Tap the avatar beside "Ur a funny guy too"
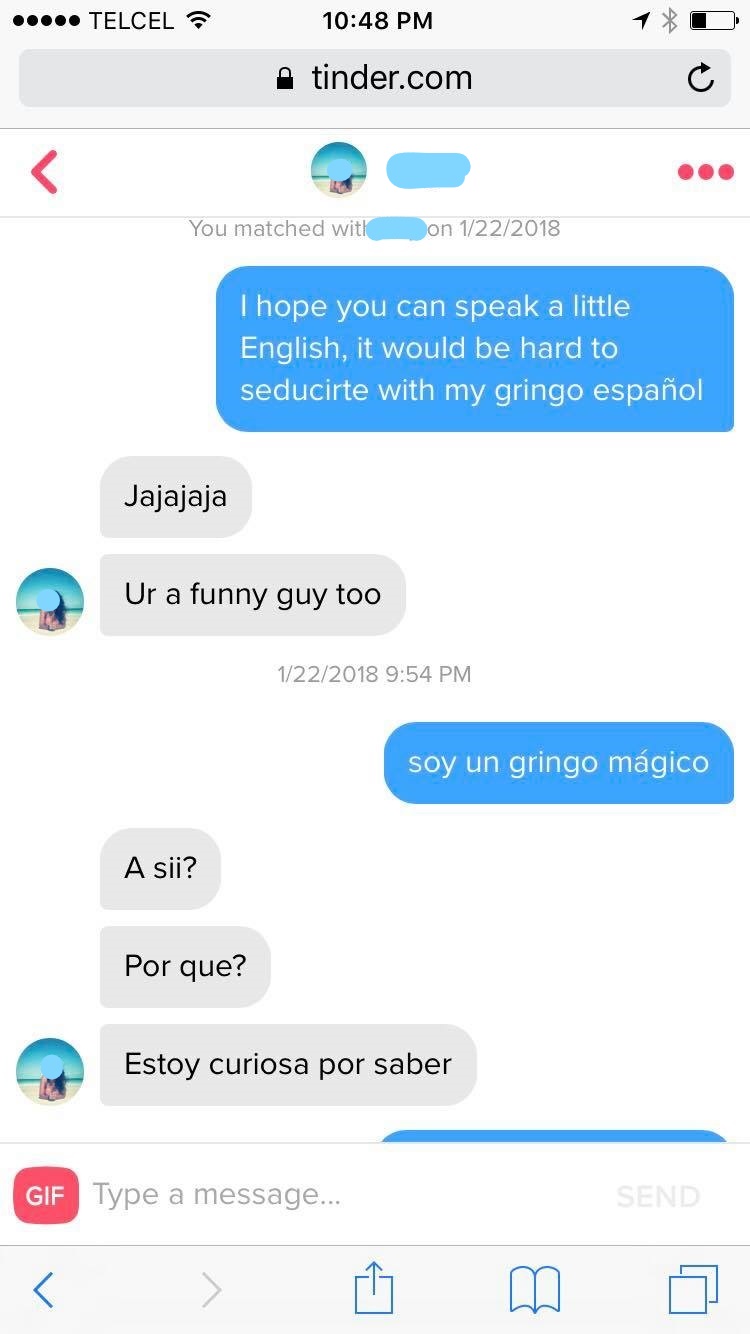Viewport: 750px width, 1334px height. (x=50, y=601)
